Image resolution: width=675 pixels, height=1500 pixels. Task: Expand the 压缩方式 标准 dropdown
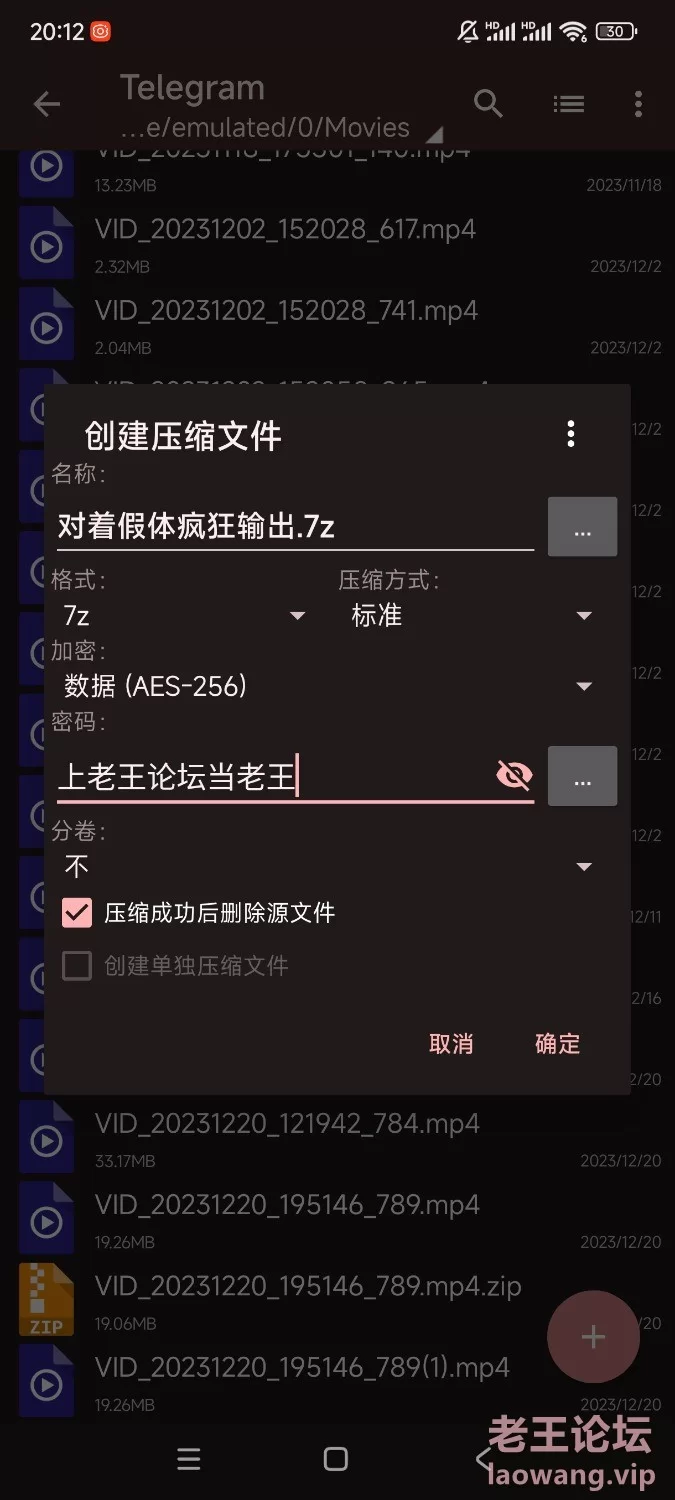tap(472, 616)
